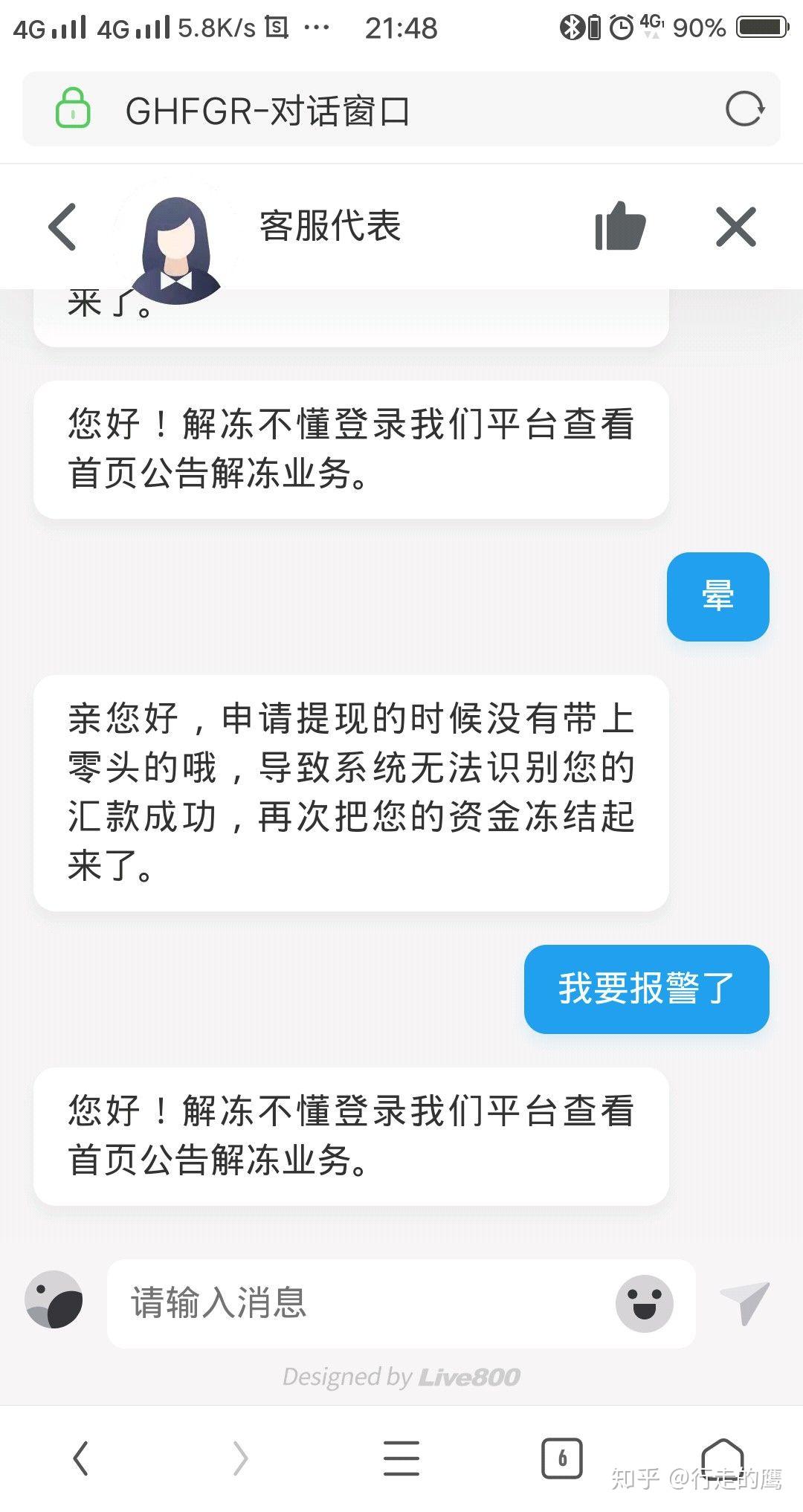Viewport: 803px width, 1512px height.
Task: Send the message with the paper plane
Action: click(745, 1302)
